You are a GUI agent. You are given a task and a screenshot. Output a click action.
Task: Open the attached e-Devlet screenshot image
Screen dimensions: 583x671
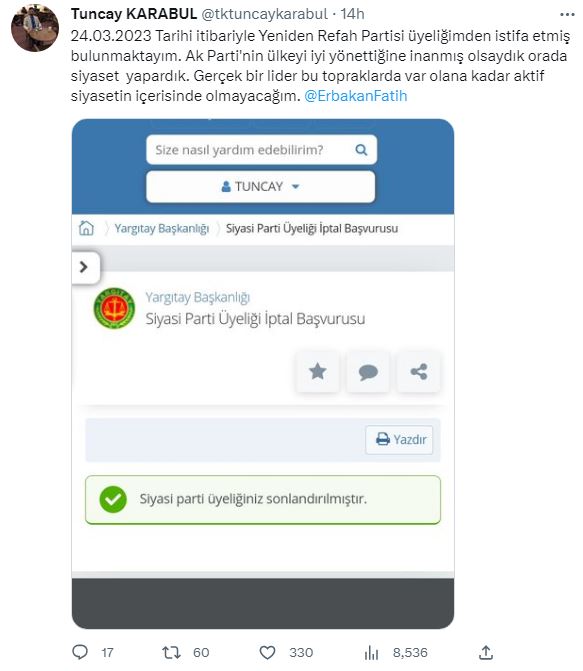[x=263, y=374]
